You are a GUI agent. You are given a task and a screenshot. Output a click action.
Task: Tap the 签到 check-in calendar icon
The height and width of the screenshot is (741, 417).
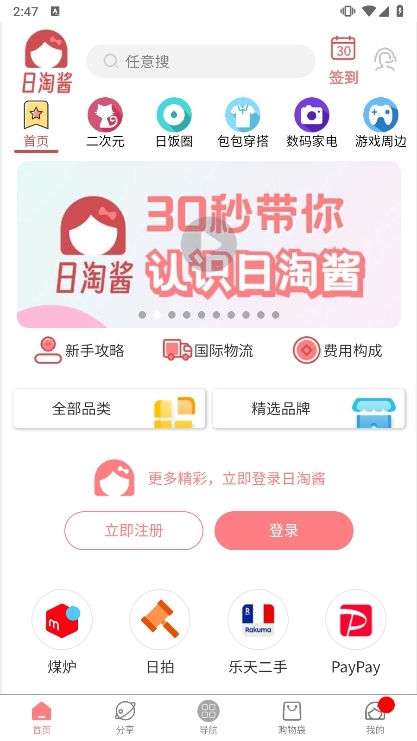343,60
